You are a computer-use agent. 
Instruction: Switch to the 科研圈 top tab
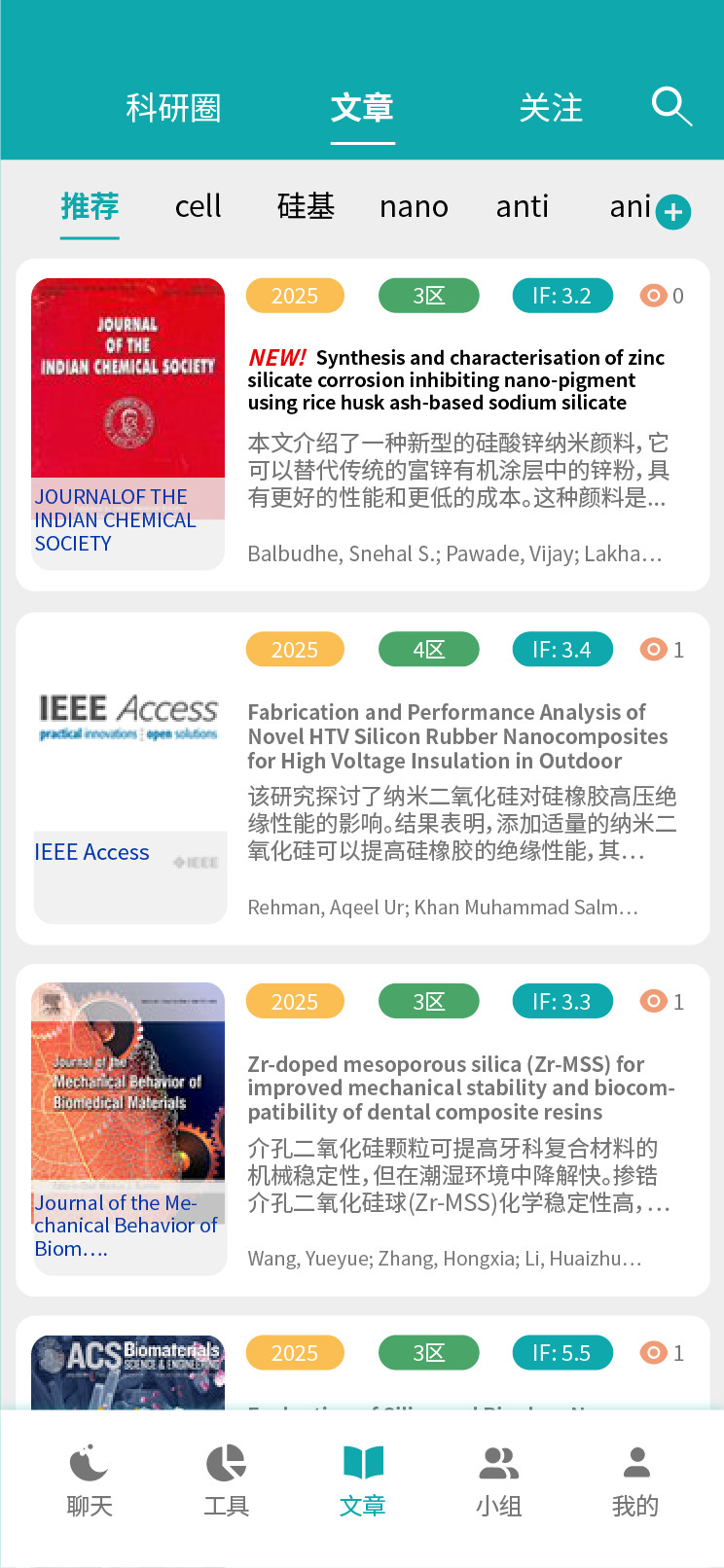click(173, 108)
